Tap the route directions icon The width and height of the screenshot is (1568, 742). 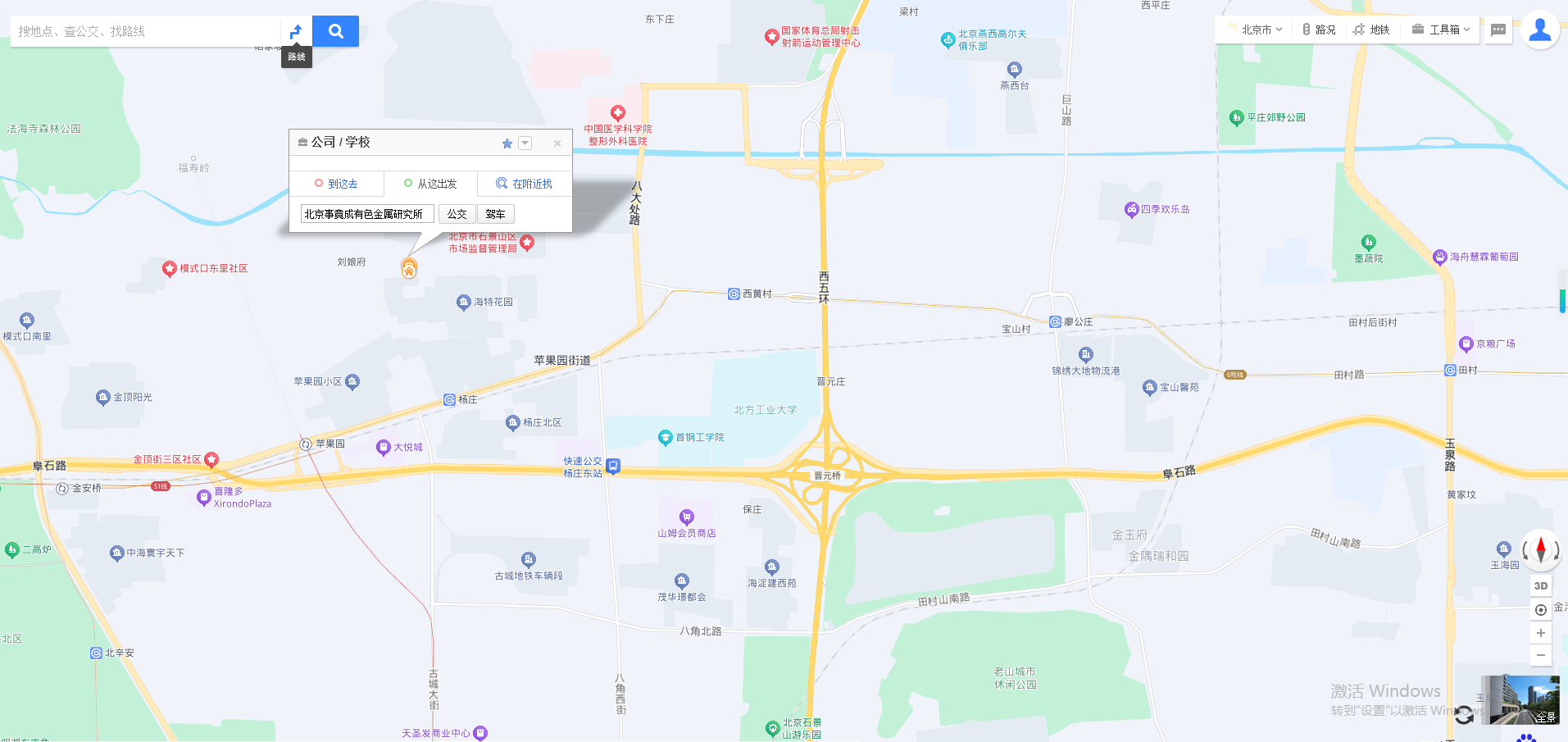pos(296,31)
